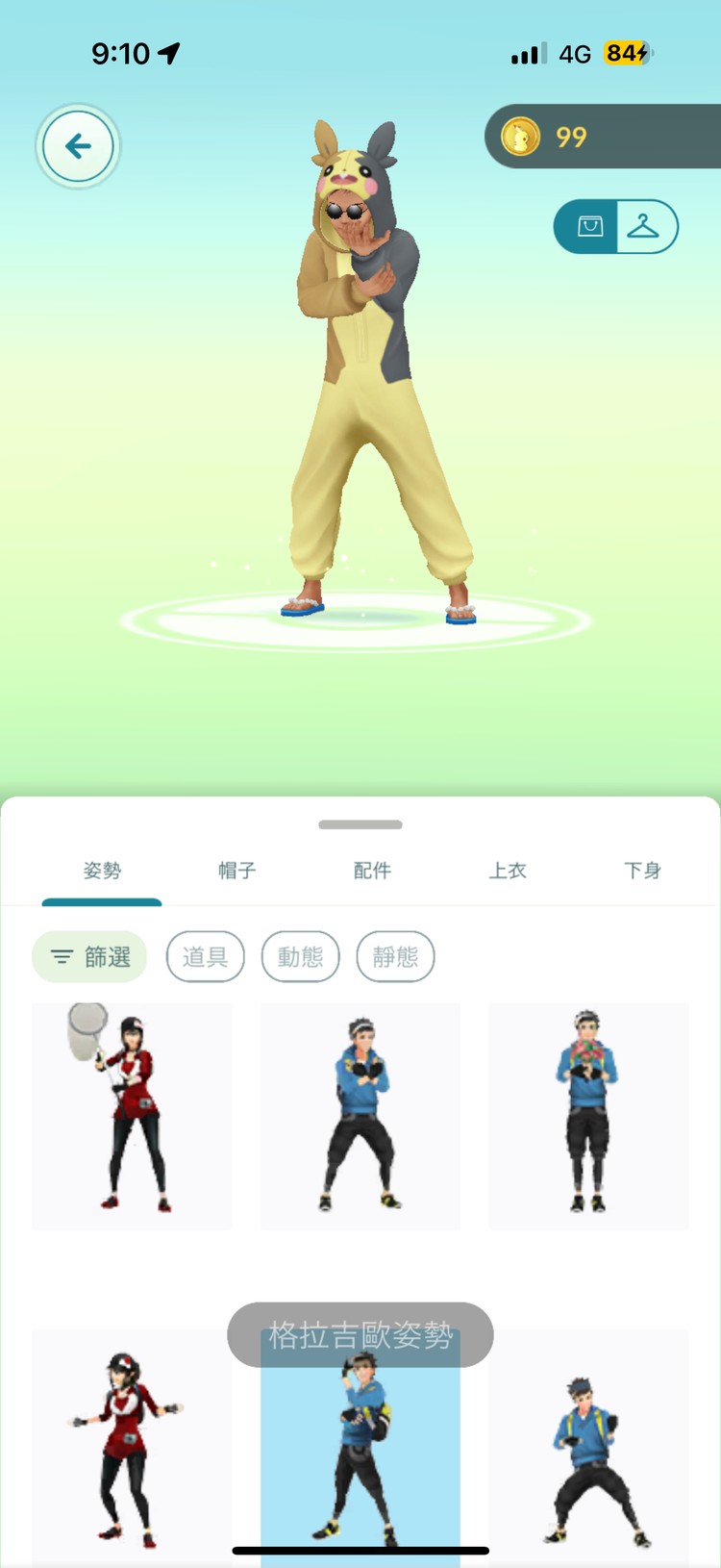Filter poses by 靜態 chip

pyautogui.click(x=395, y=956)
